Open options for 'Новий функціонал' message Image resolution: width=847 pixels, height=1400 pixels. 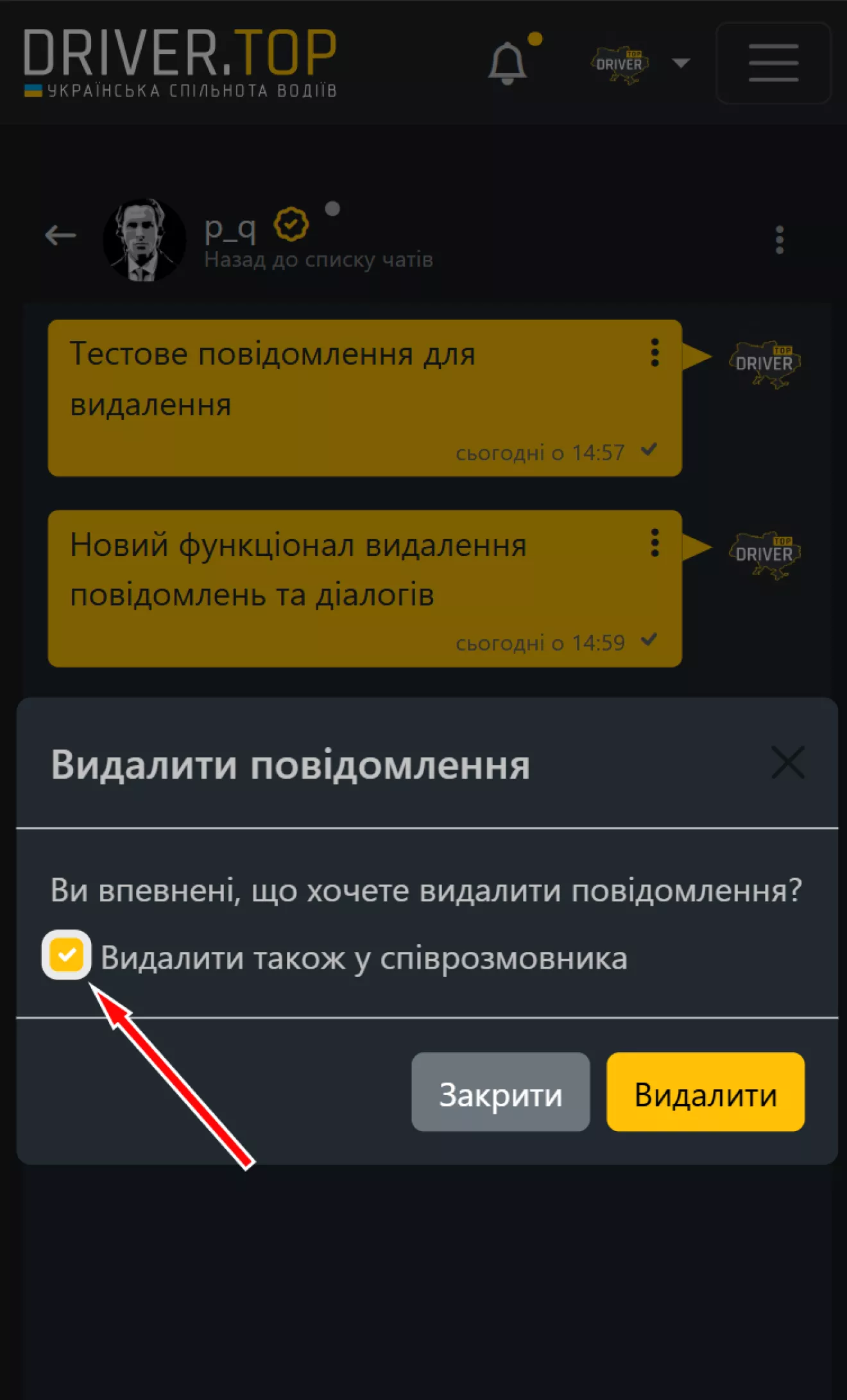(x=654, y=543)
